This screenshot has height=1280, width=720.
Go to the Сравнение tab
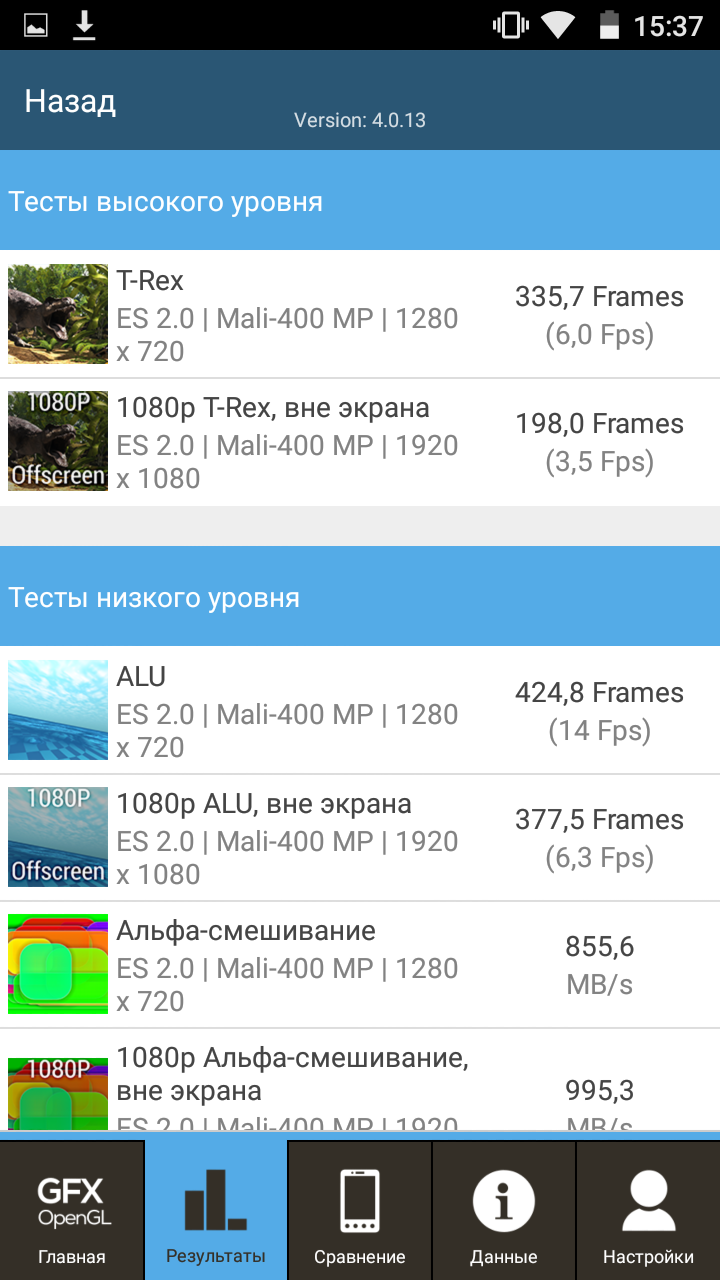360,1210
